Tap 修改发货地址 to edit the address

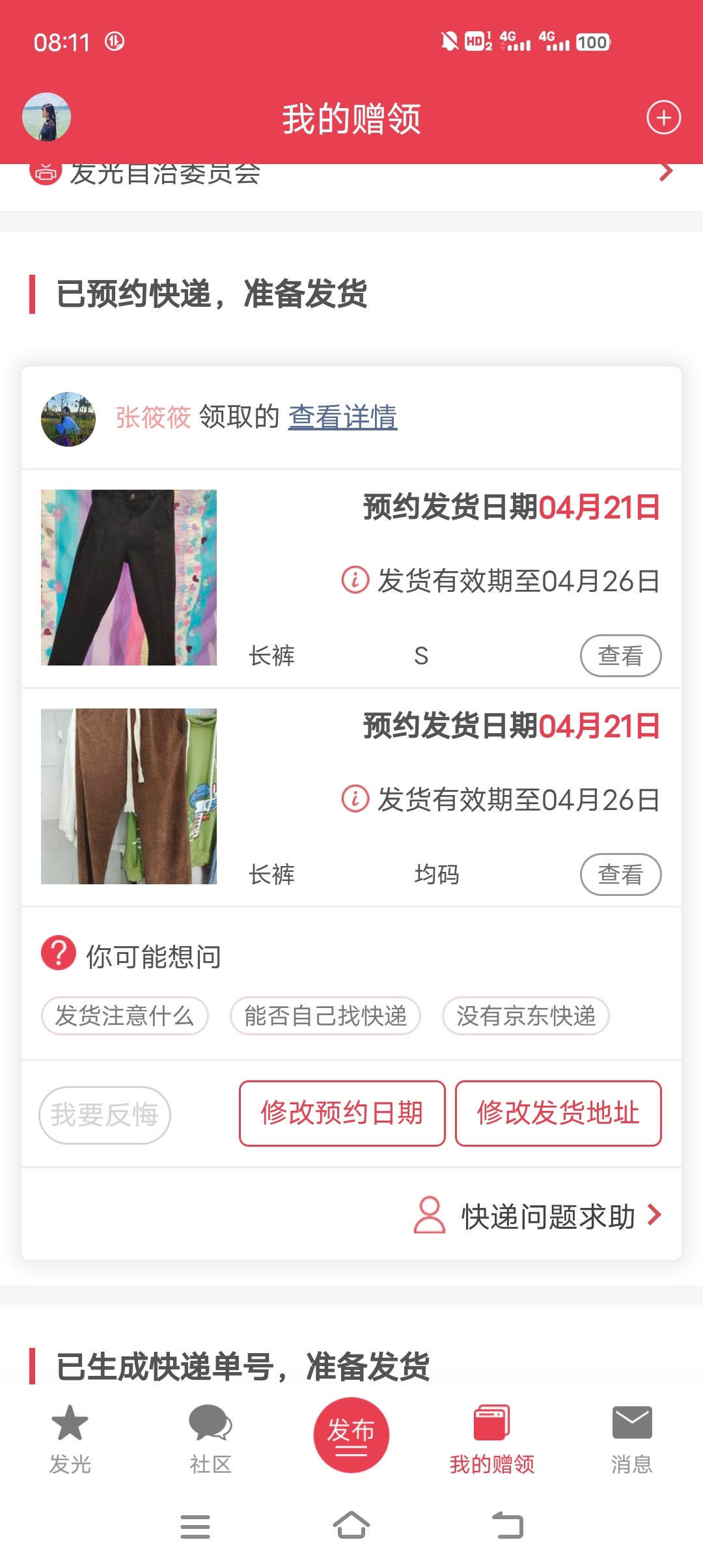pyautogui.click(x=558, y=1113)
